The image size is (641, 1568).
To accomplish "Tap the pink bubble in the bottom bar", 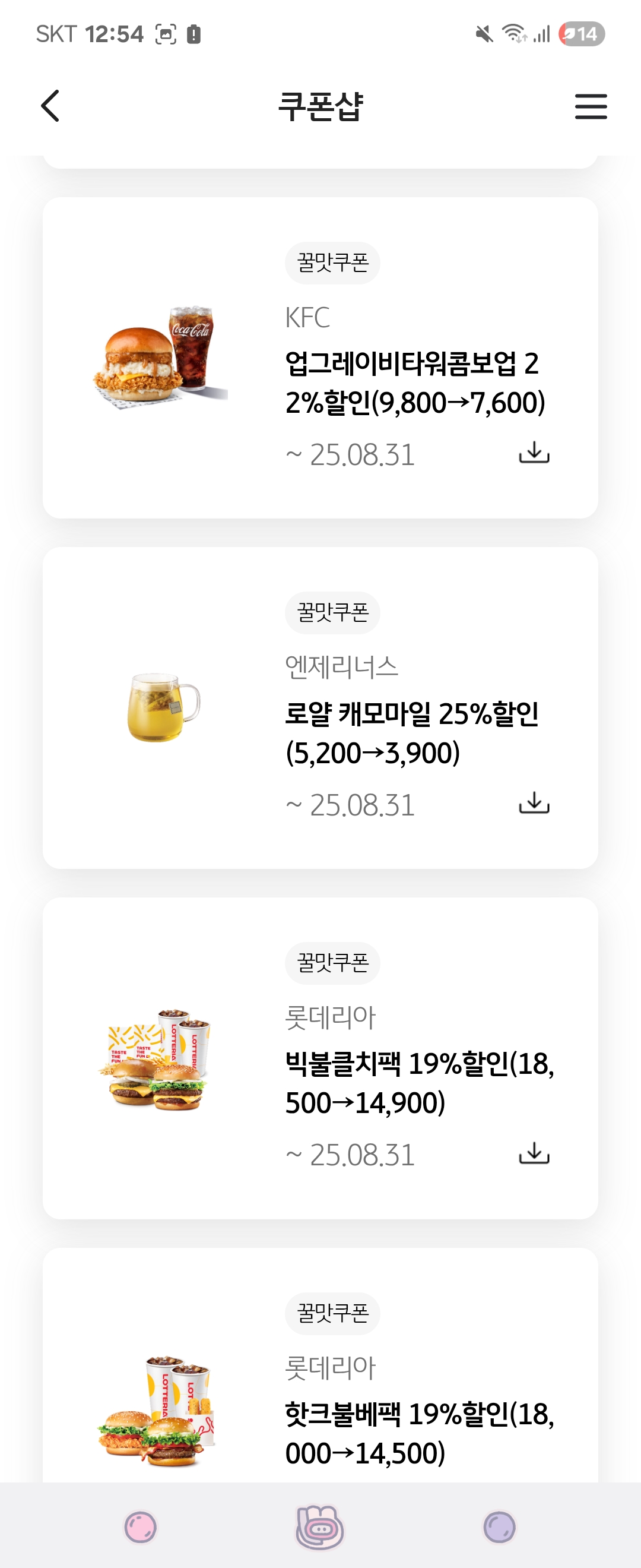I will point(141,1527).
